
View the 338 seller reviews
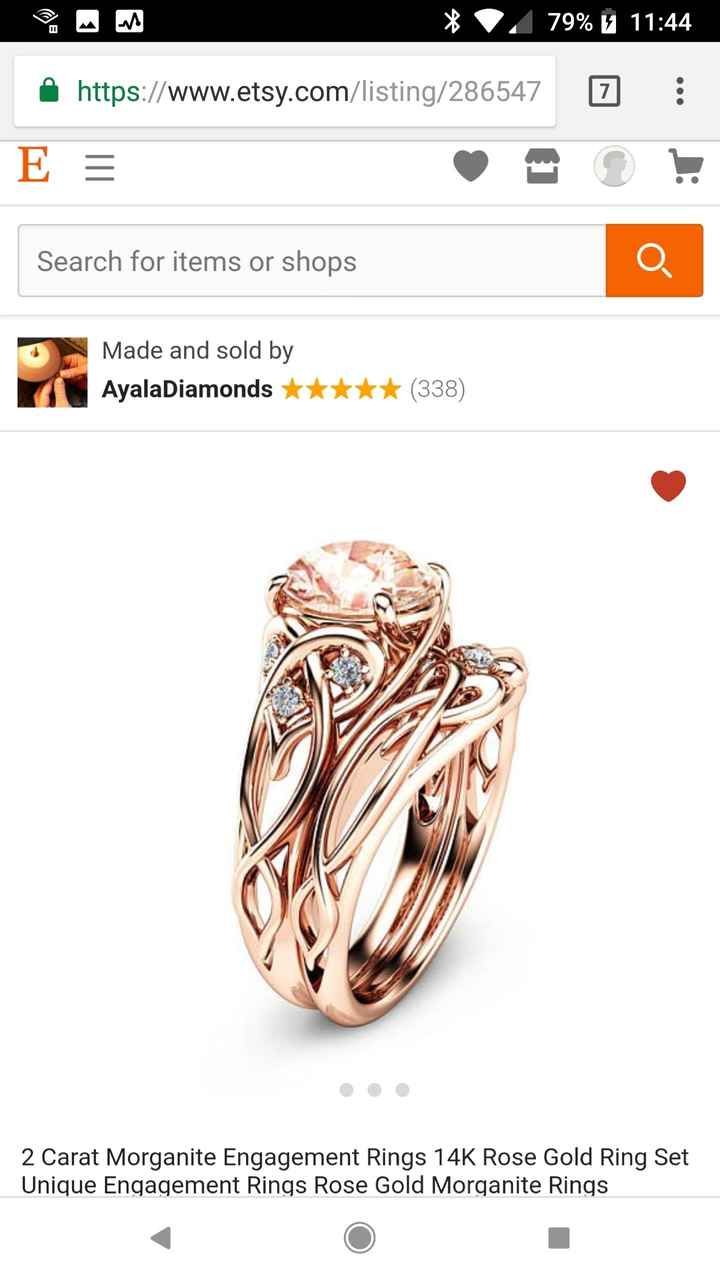[x=438, y=389]
